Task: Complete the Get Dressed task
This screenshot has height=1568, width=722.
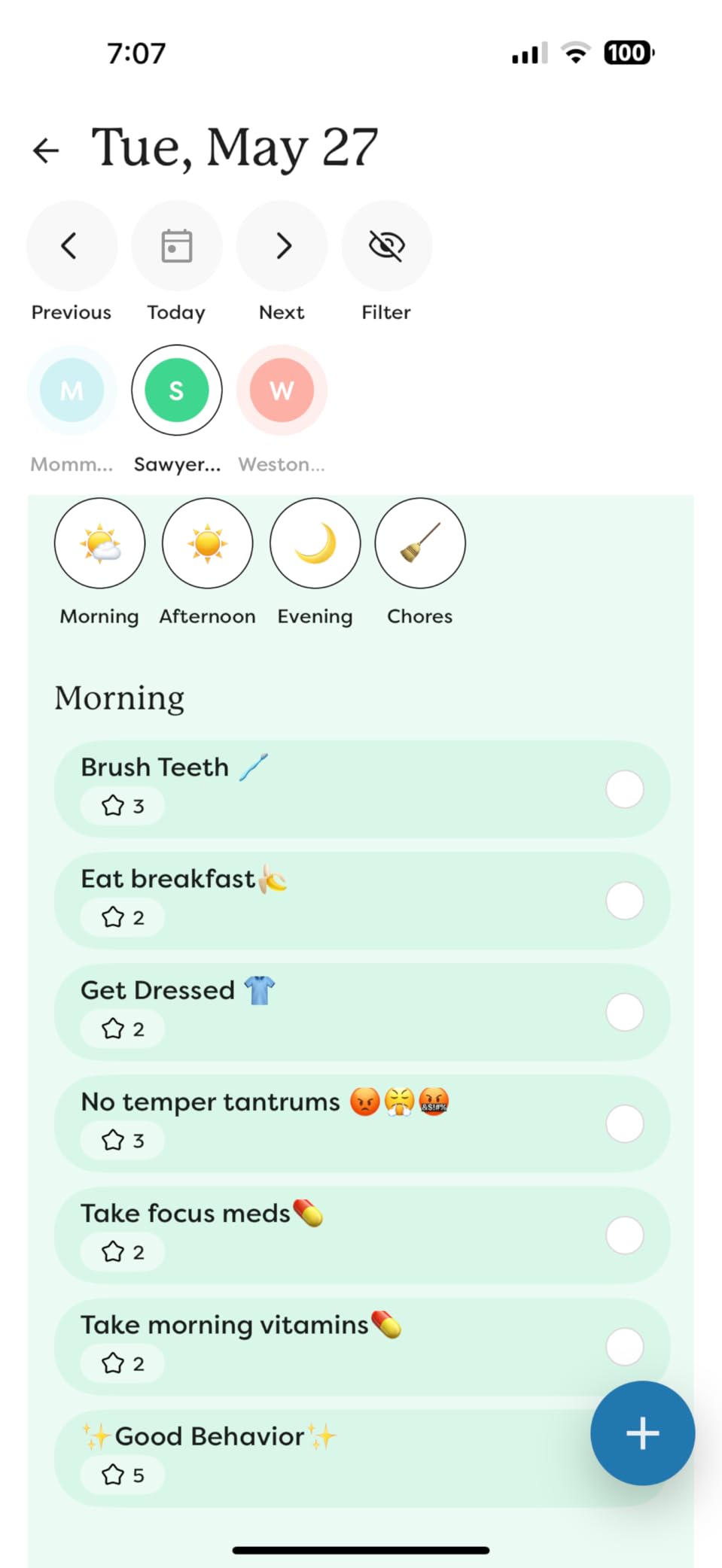Action: tap(624, 1012)
